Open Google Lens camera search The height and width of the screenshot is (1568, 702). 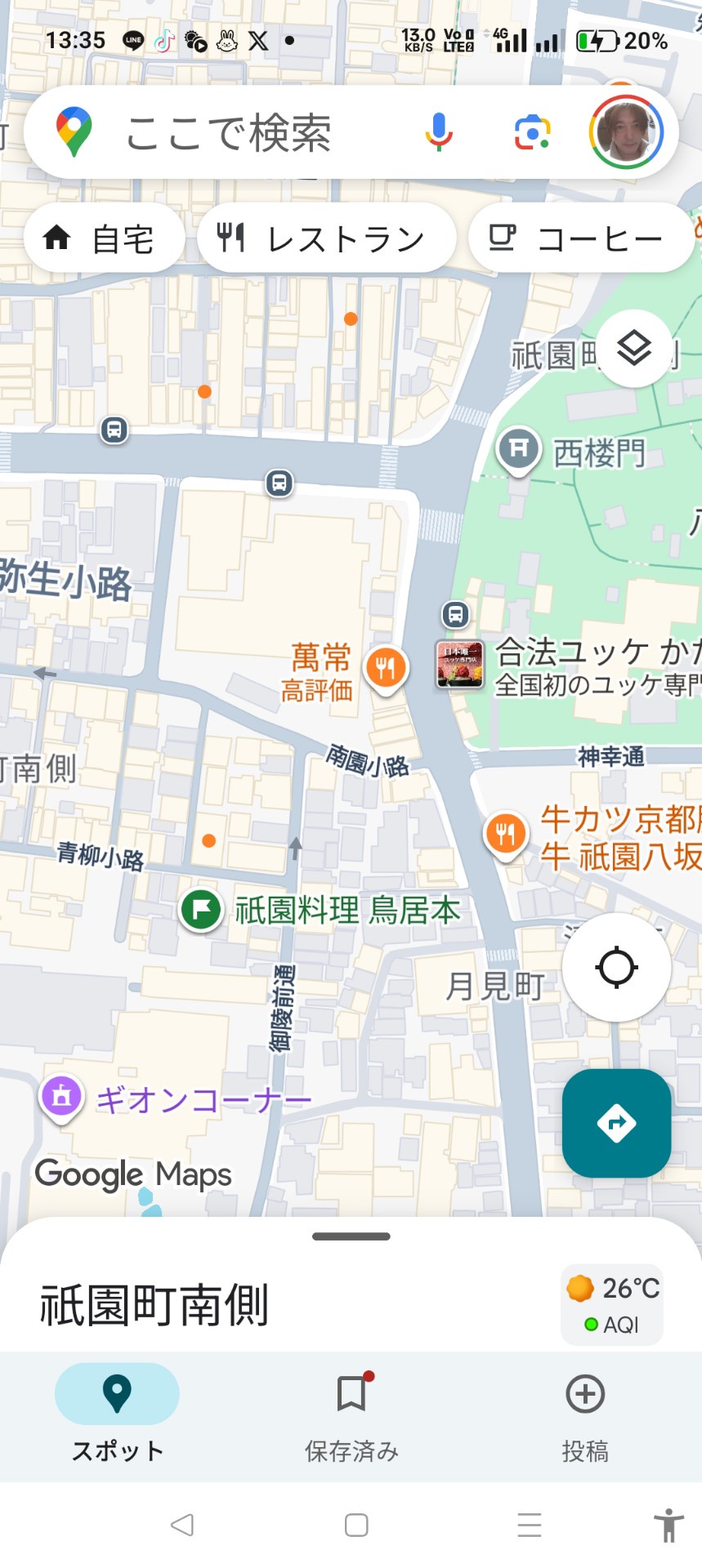click(x=532, y=132)
